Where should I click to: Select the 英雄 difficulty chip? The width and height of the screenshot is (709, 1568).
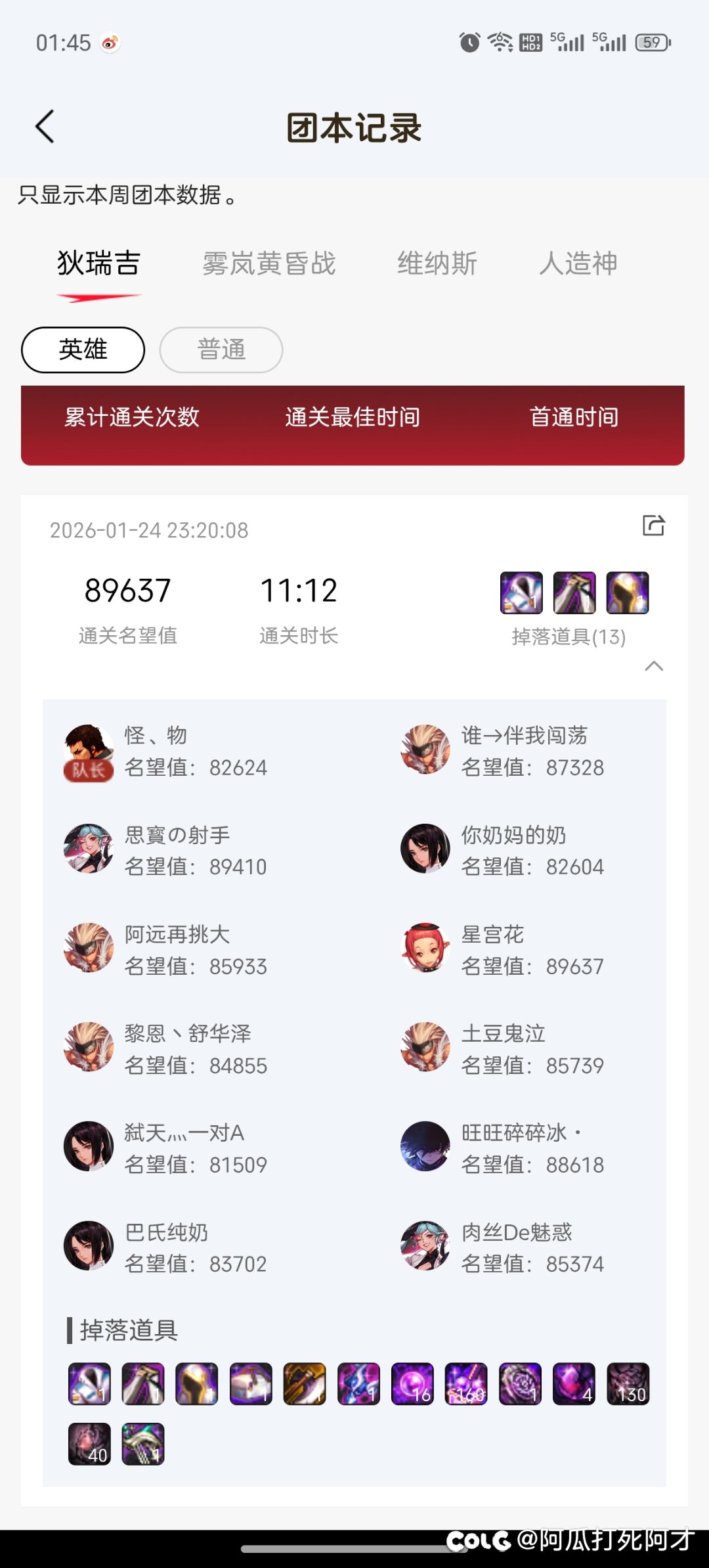coord(83,349)
